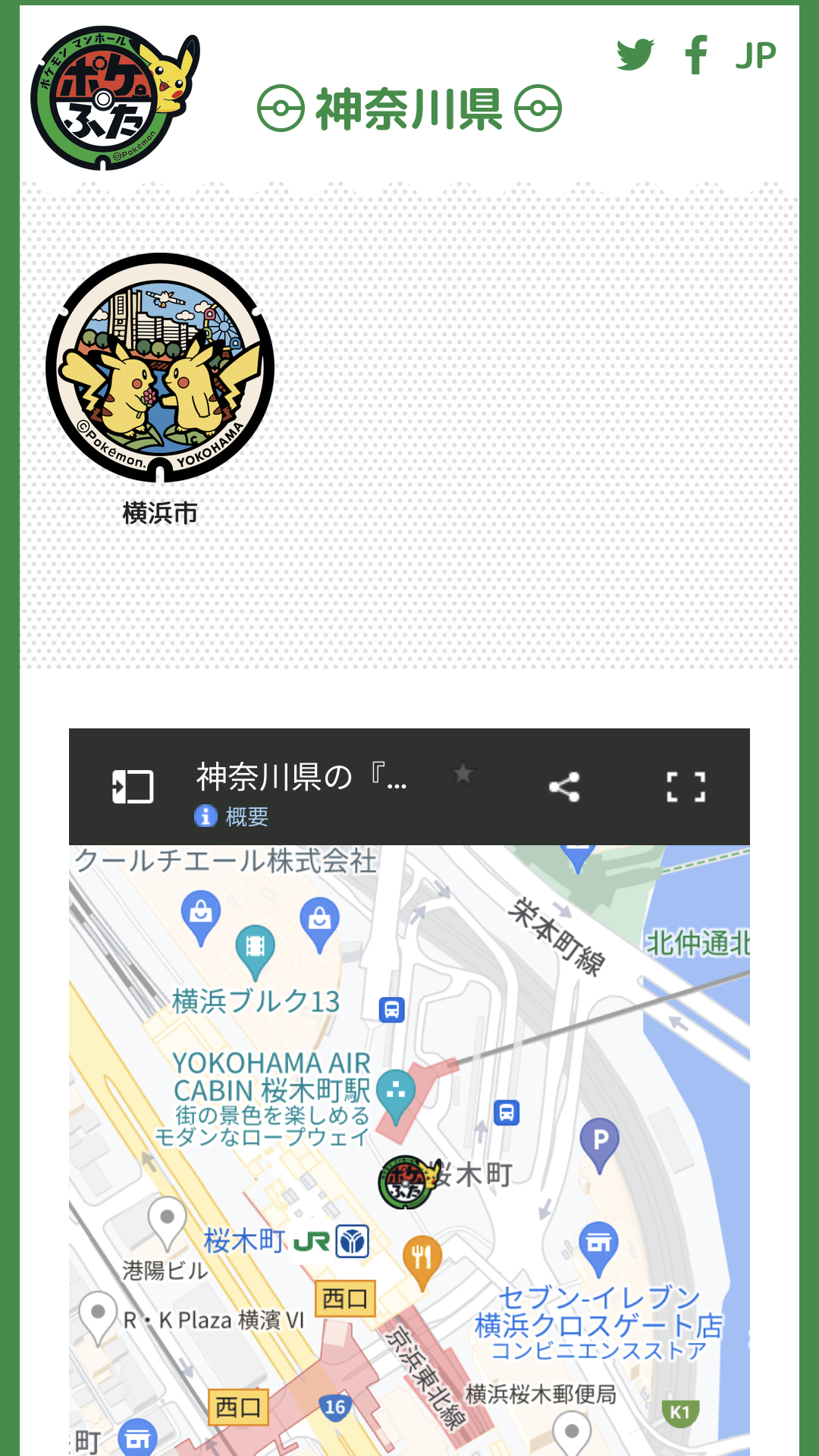
Task: Open the Facebook icon
Action: pyautogui.click(x=695, y=55)
